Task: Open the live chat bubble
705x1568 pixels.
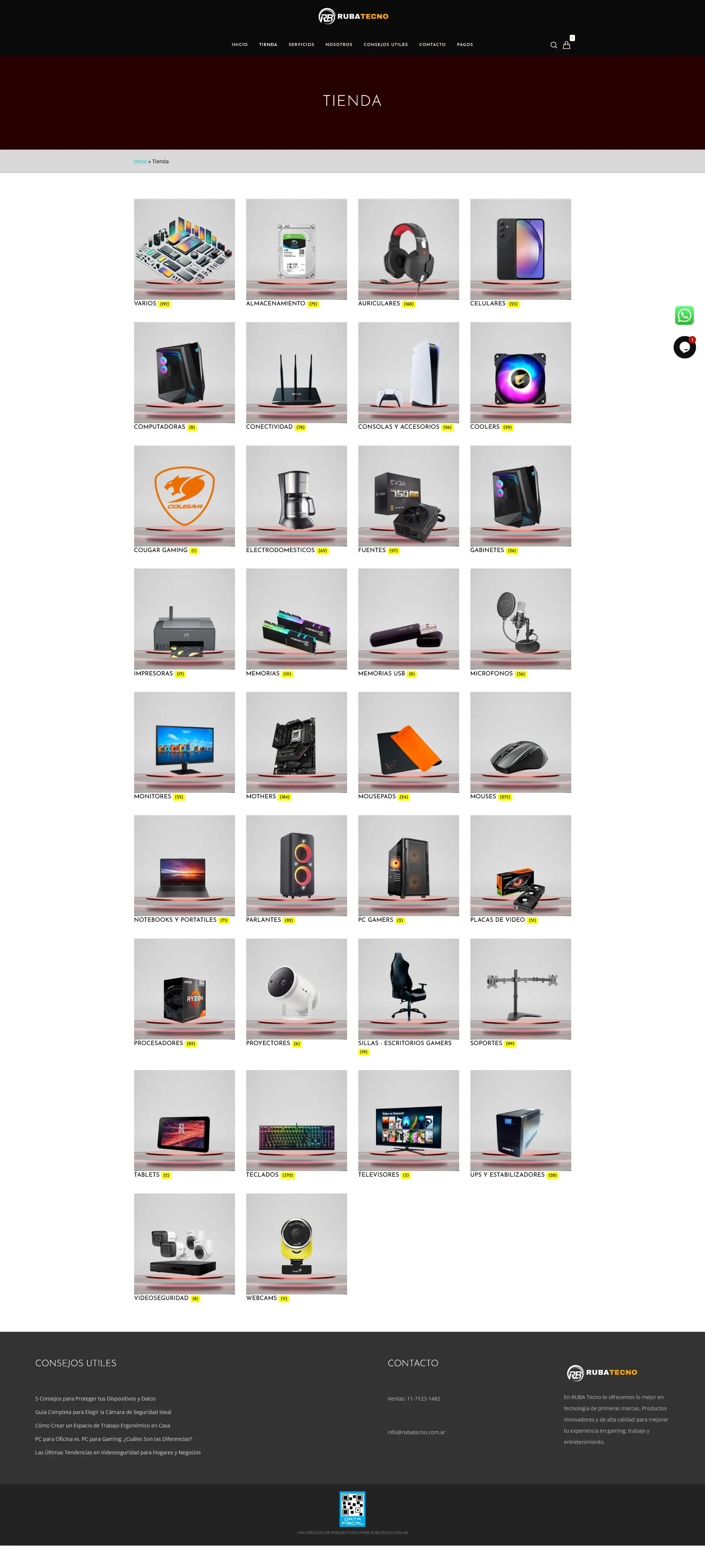Action: coord(684,348)
